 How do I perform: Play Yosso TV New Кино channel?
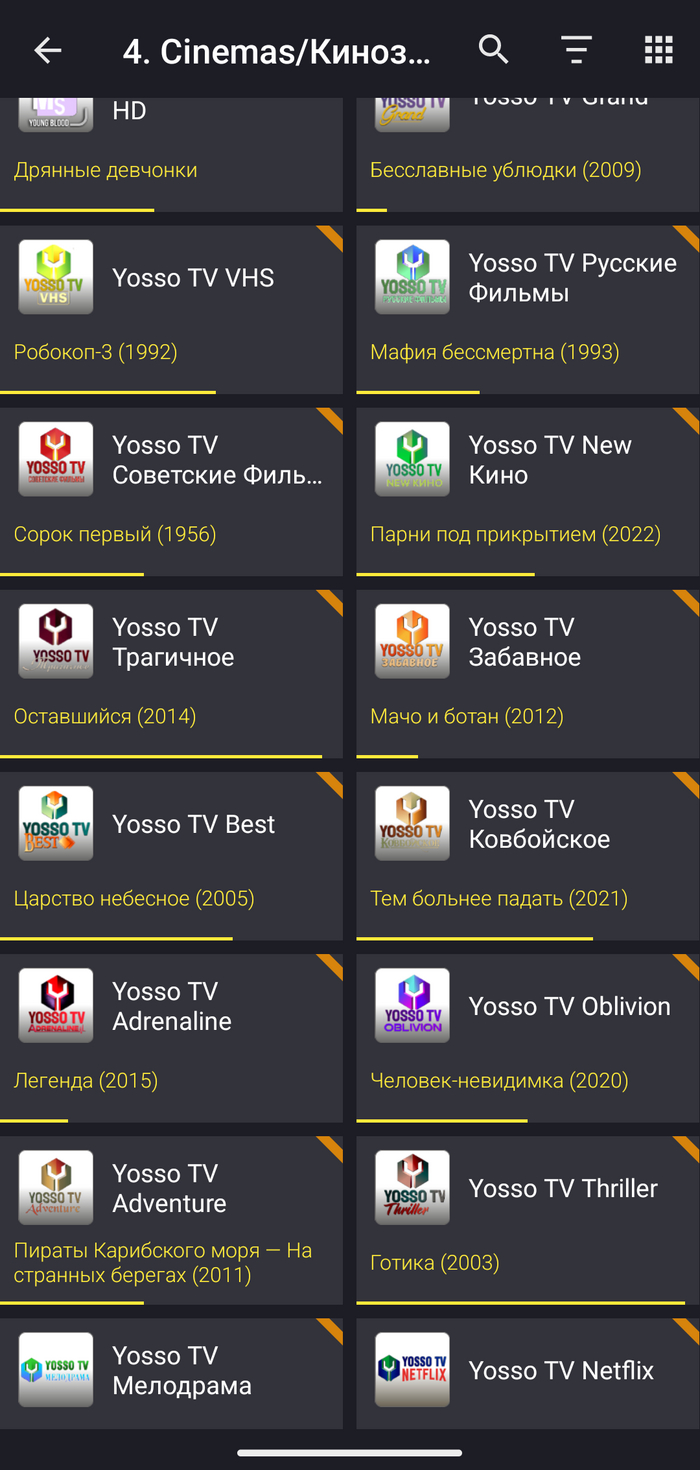click(527, 491)
